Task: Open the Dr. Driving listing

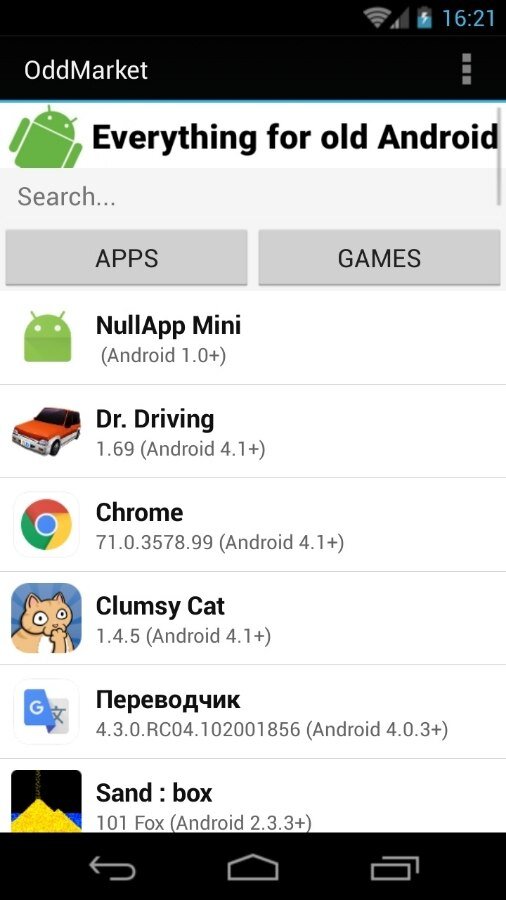Action: [x=253, y=432]
